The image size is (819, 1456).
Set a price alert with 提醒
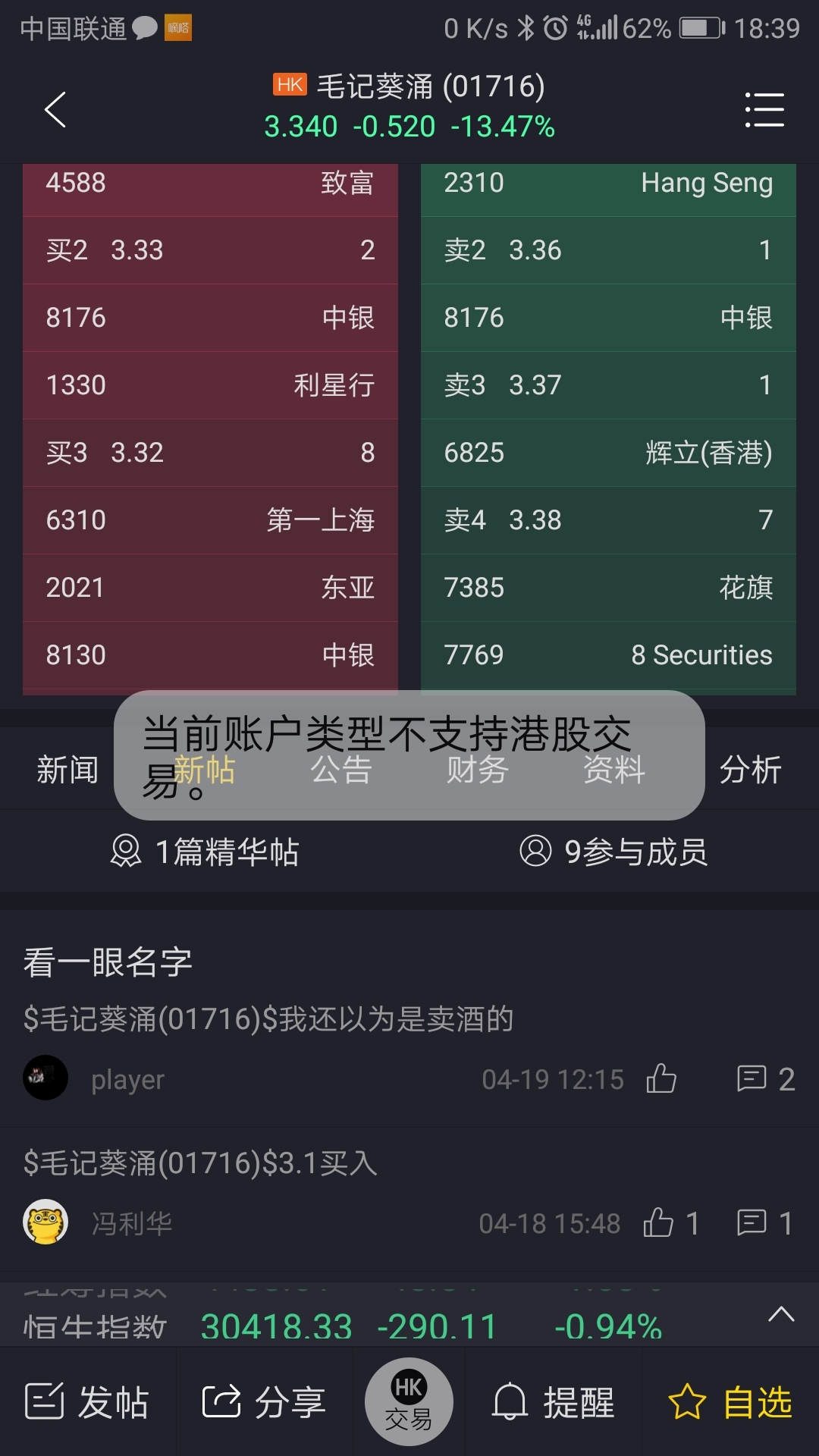pos(554,1401)
